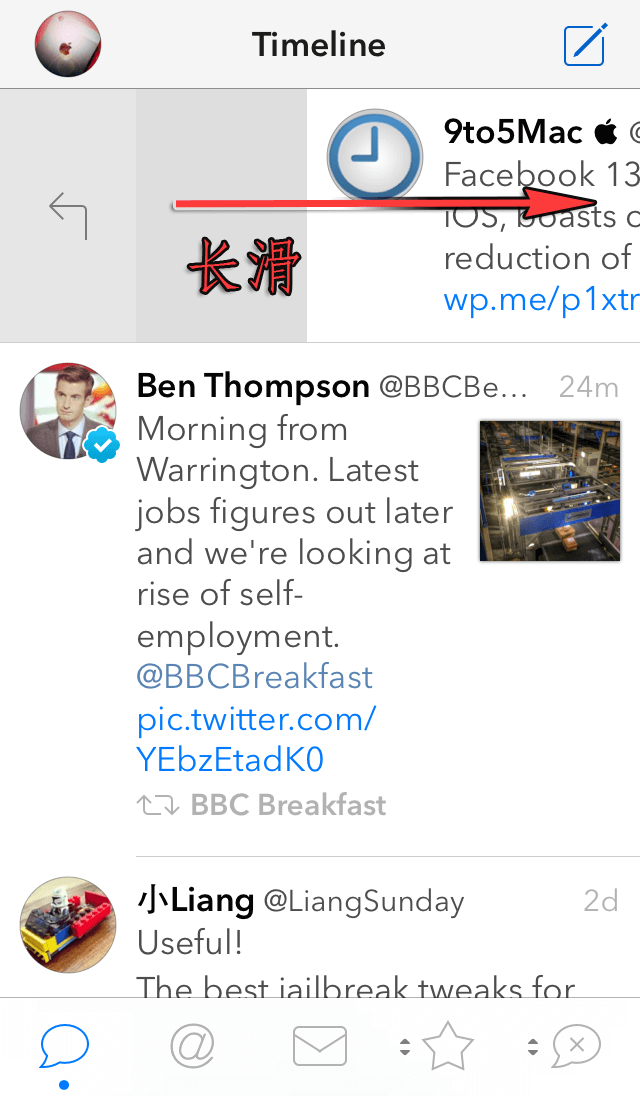Tap the reply arrow icon on 9to5Mac tweet

tap(68, 216)
